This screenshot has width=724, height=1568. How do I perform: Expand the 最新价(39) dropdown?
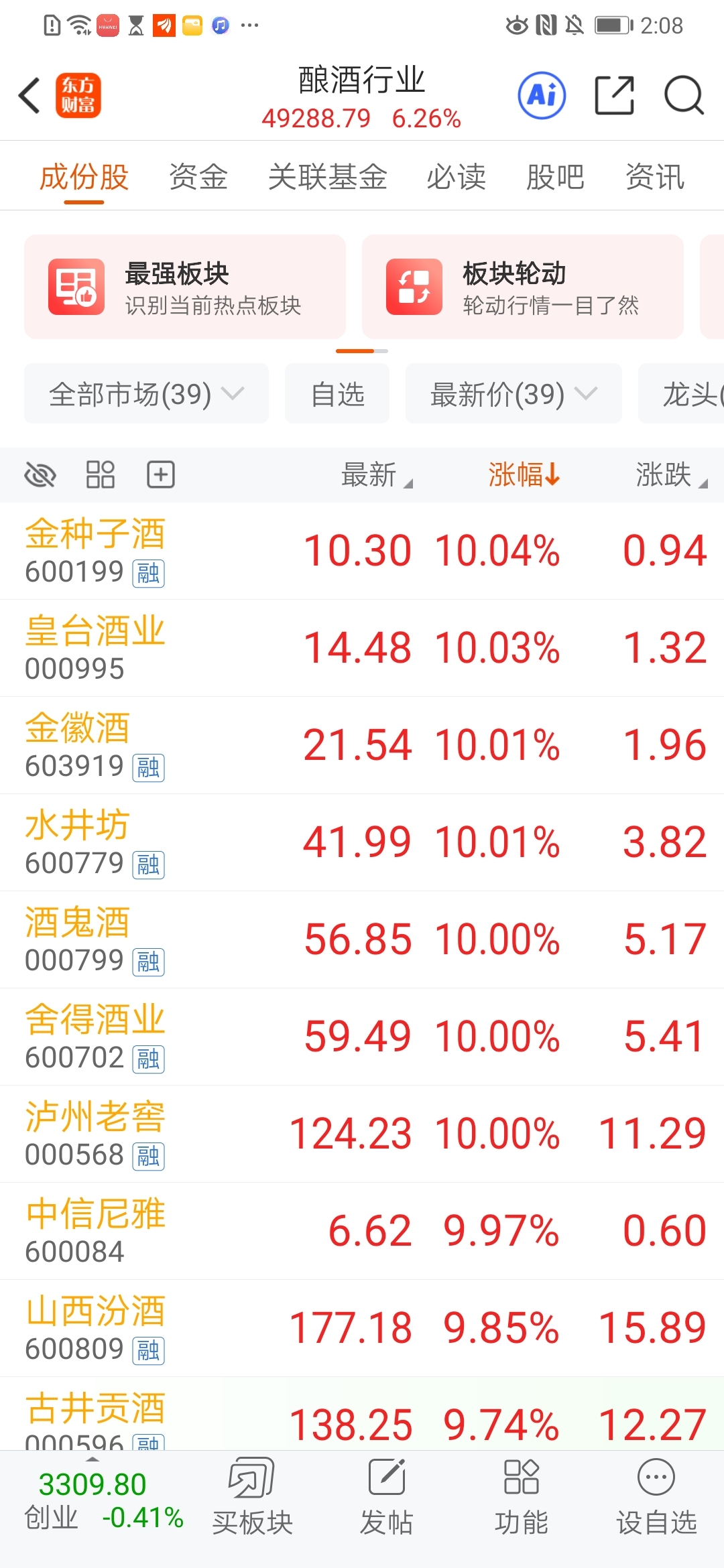pos(514,394)
